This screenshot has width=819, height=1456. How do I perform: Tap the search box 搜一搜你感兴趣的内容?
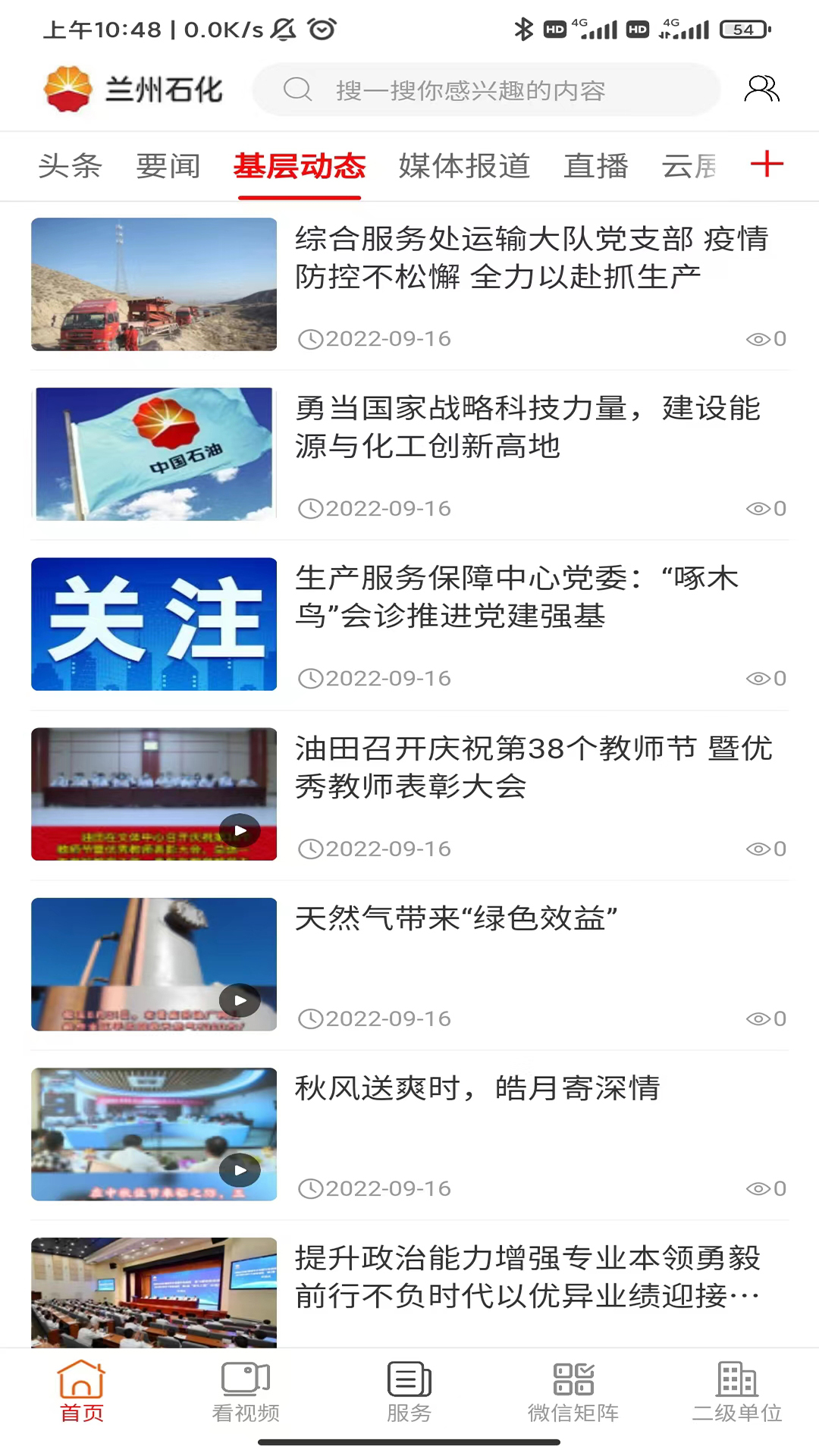coord(485,90)
